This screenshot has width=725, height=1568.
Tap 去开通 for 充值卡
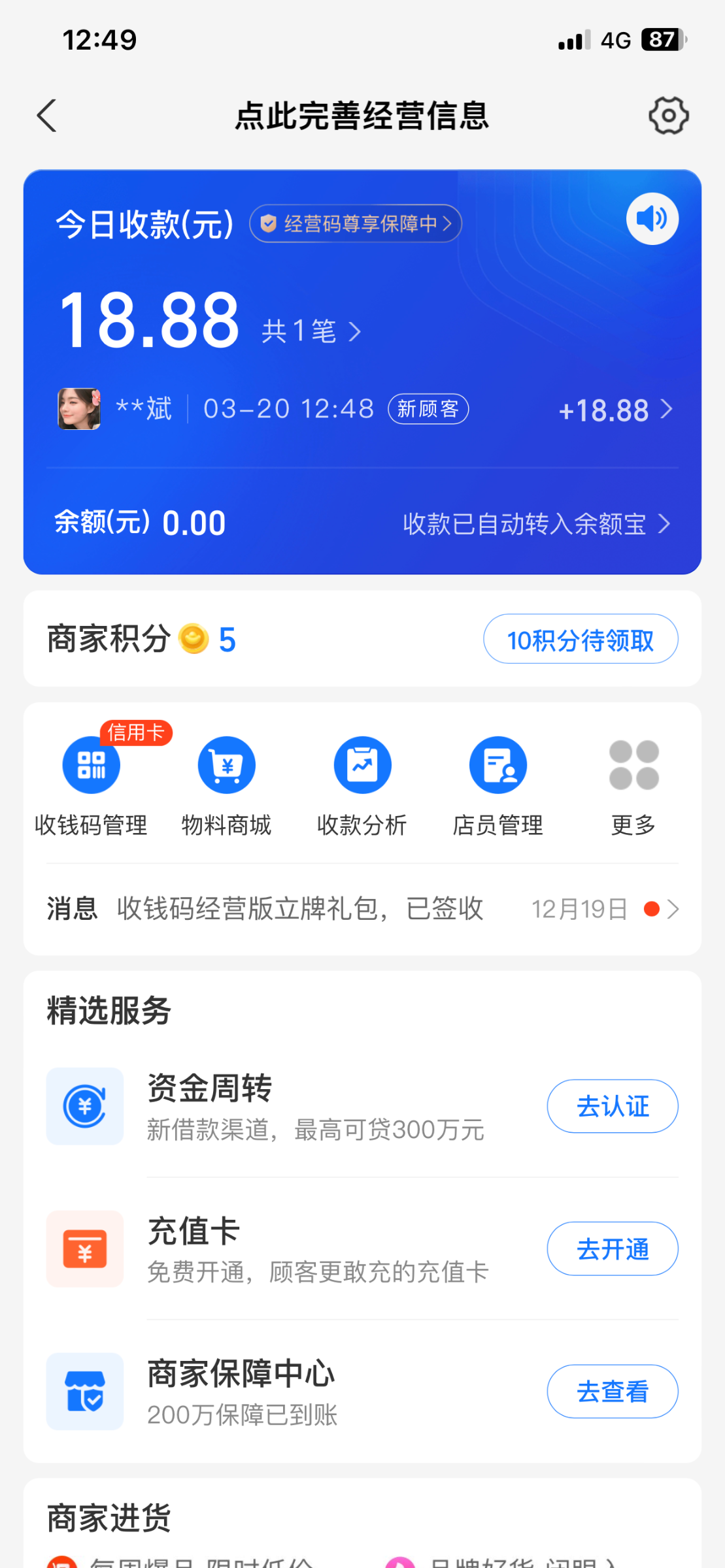pyautogui.click(x=612, y=1249)
